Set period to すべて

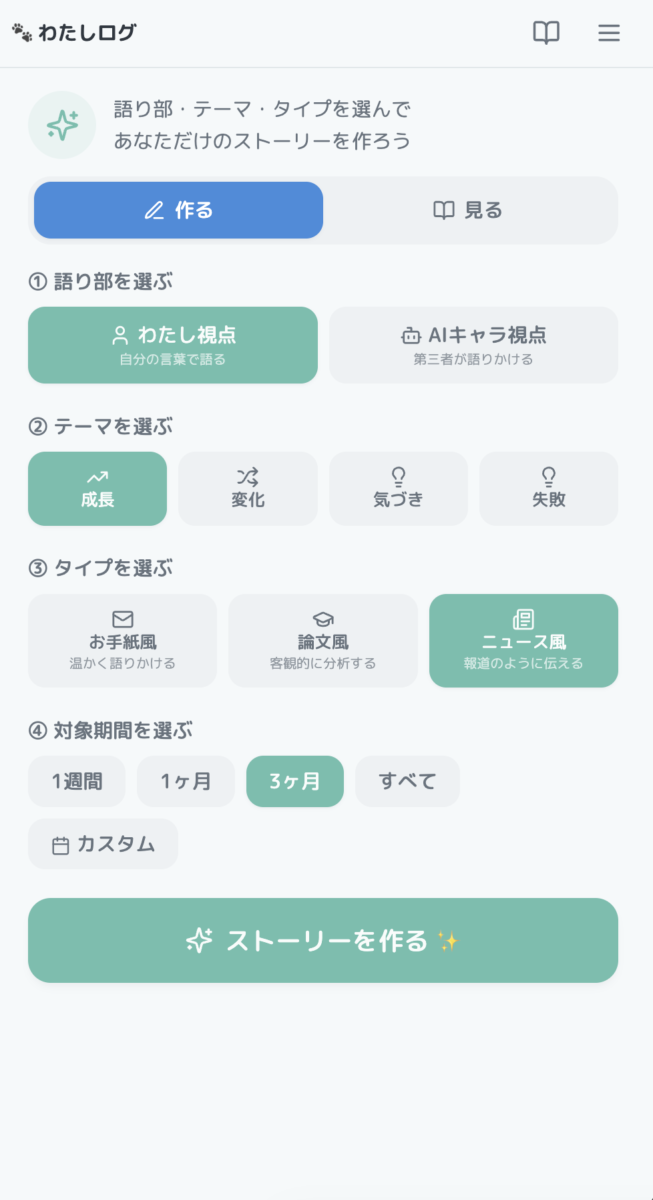click(x=407, y=781)
